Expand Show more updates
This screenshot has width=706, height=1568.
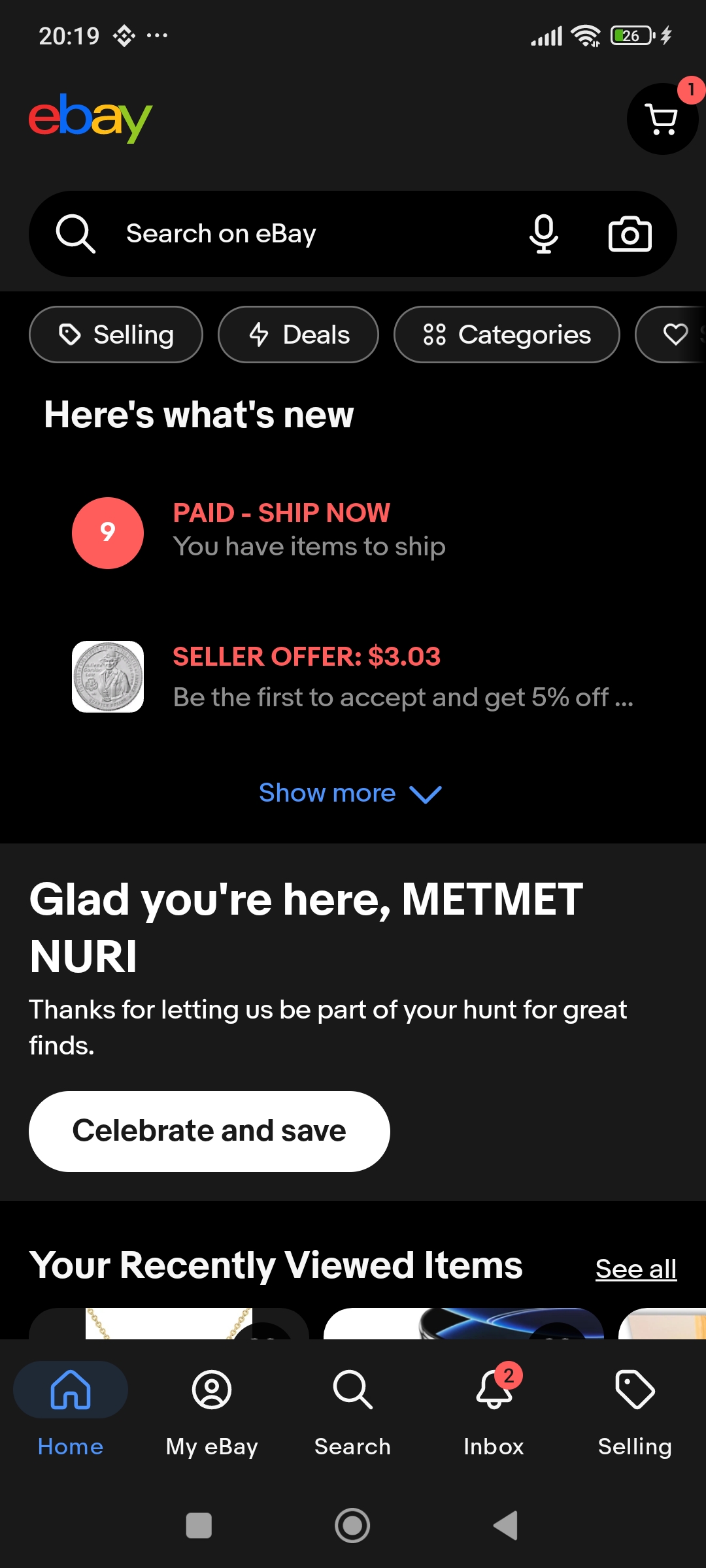pos(350,793)
